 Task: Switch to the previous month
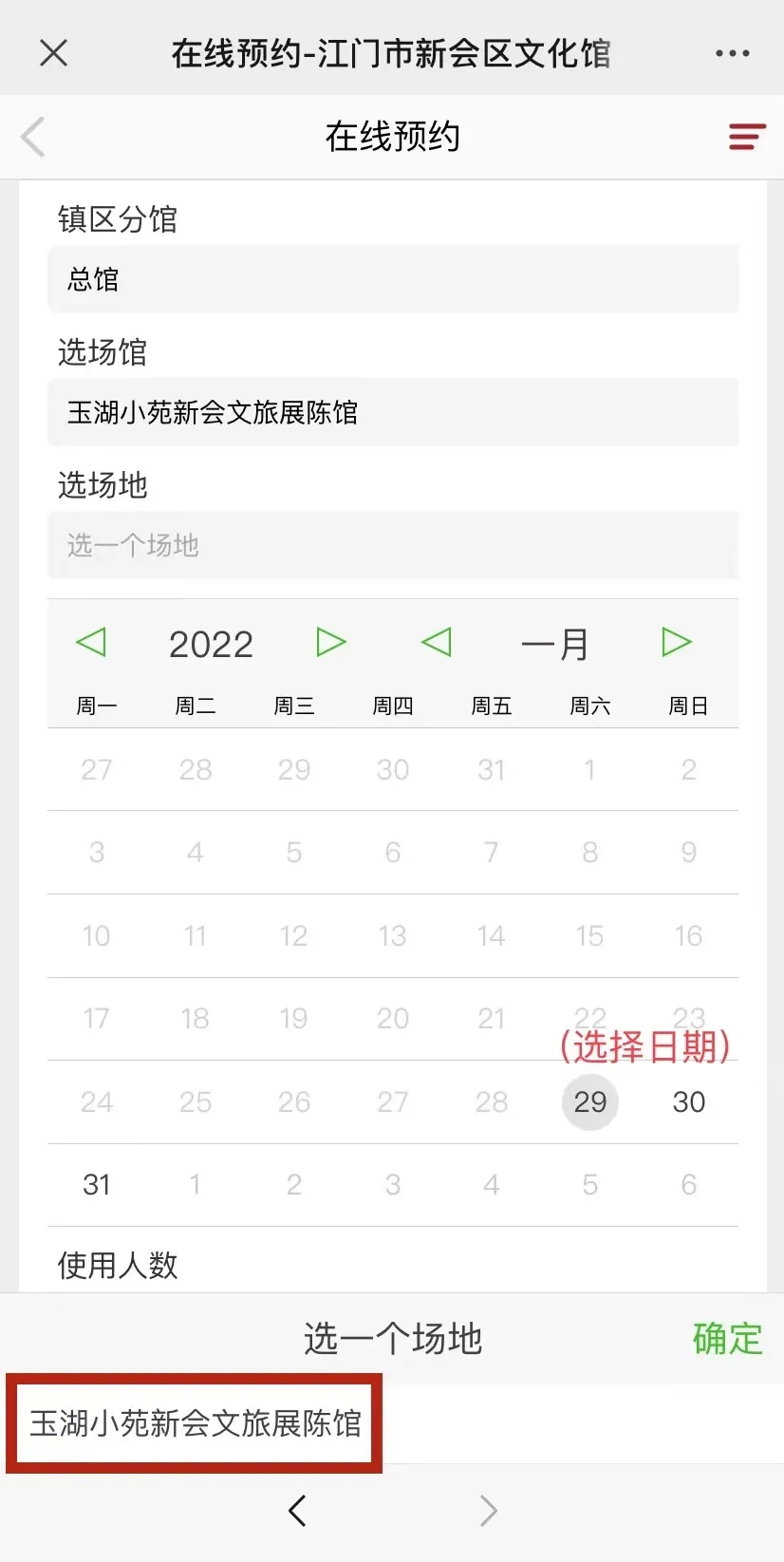click(437, 642)
